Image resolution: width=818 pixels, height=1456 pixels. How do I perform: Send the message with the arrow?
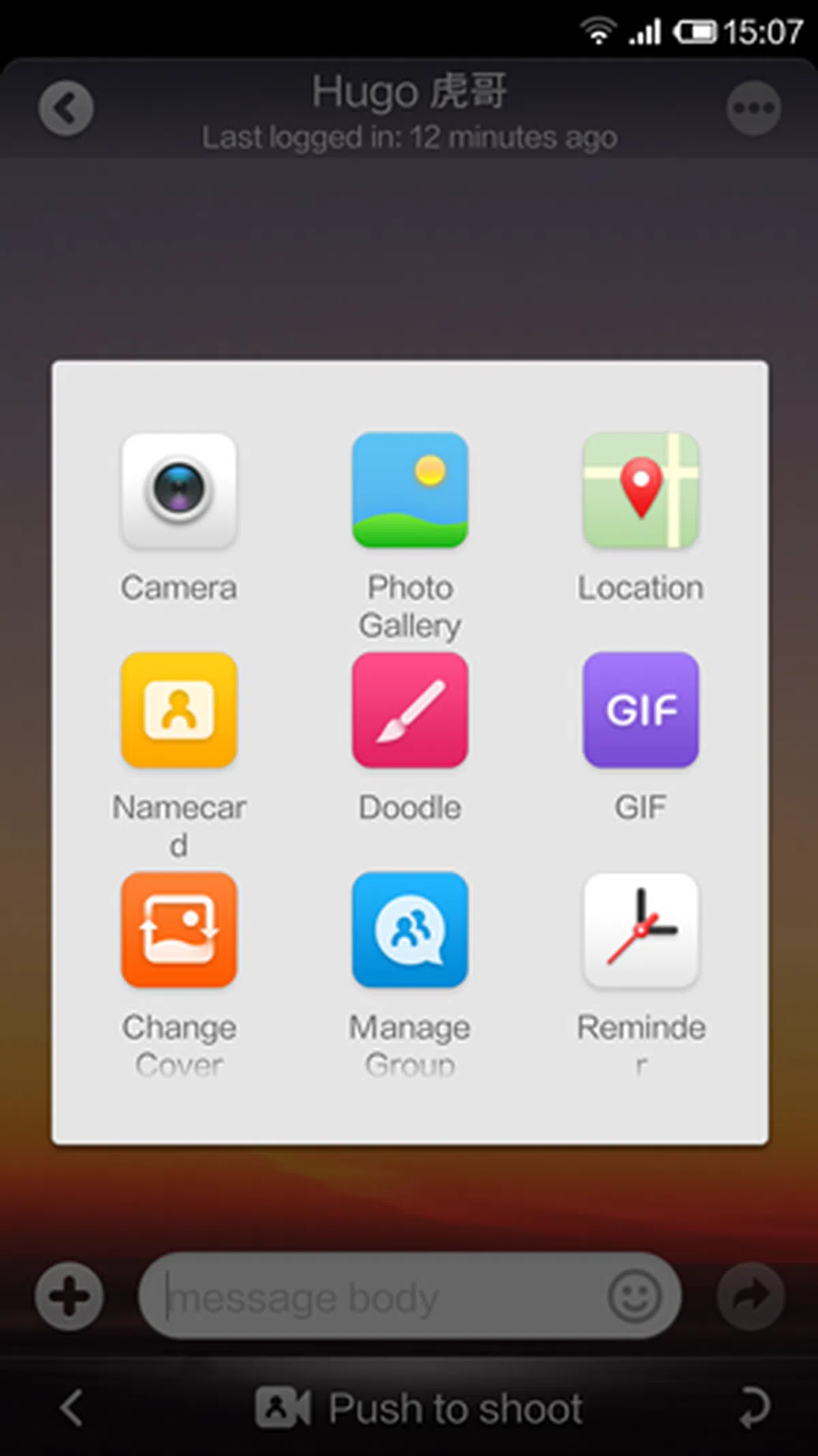751,1296
